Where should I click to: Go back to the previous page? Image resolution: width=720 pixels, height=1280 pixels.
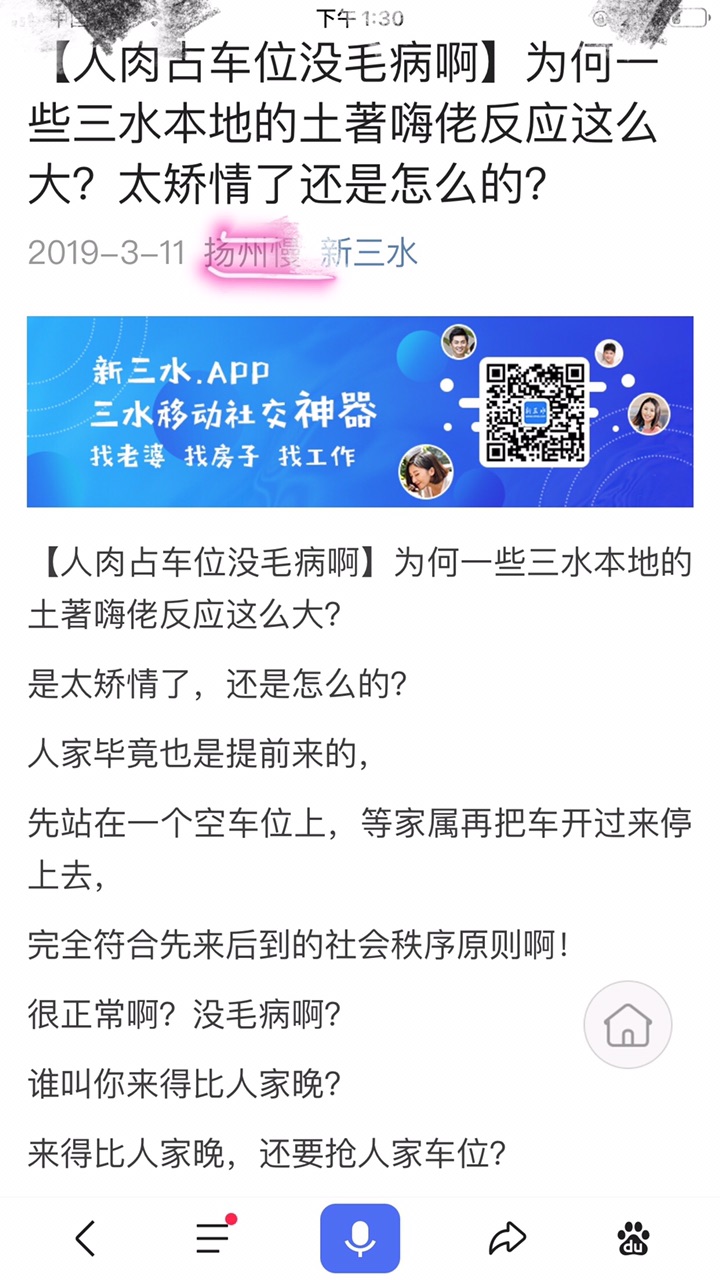86,1239
